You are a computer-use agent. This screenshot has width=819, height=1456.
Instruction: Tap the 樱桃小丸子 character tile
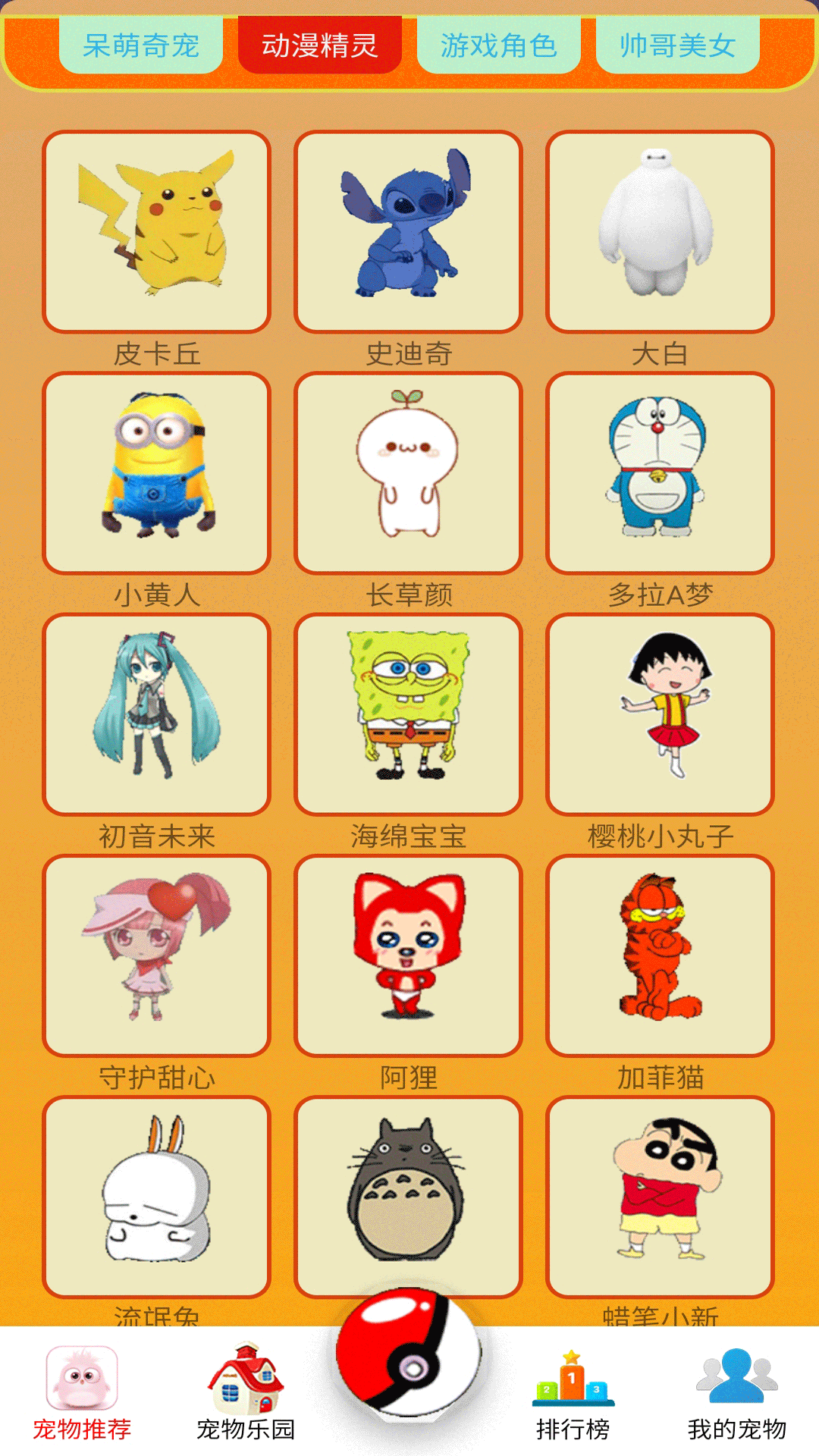tap(660, 714)
